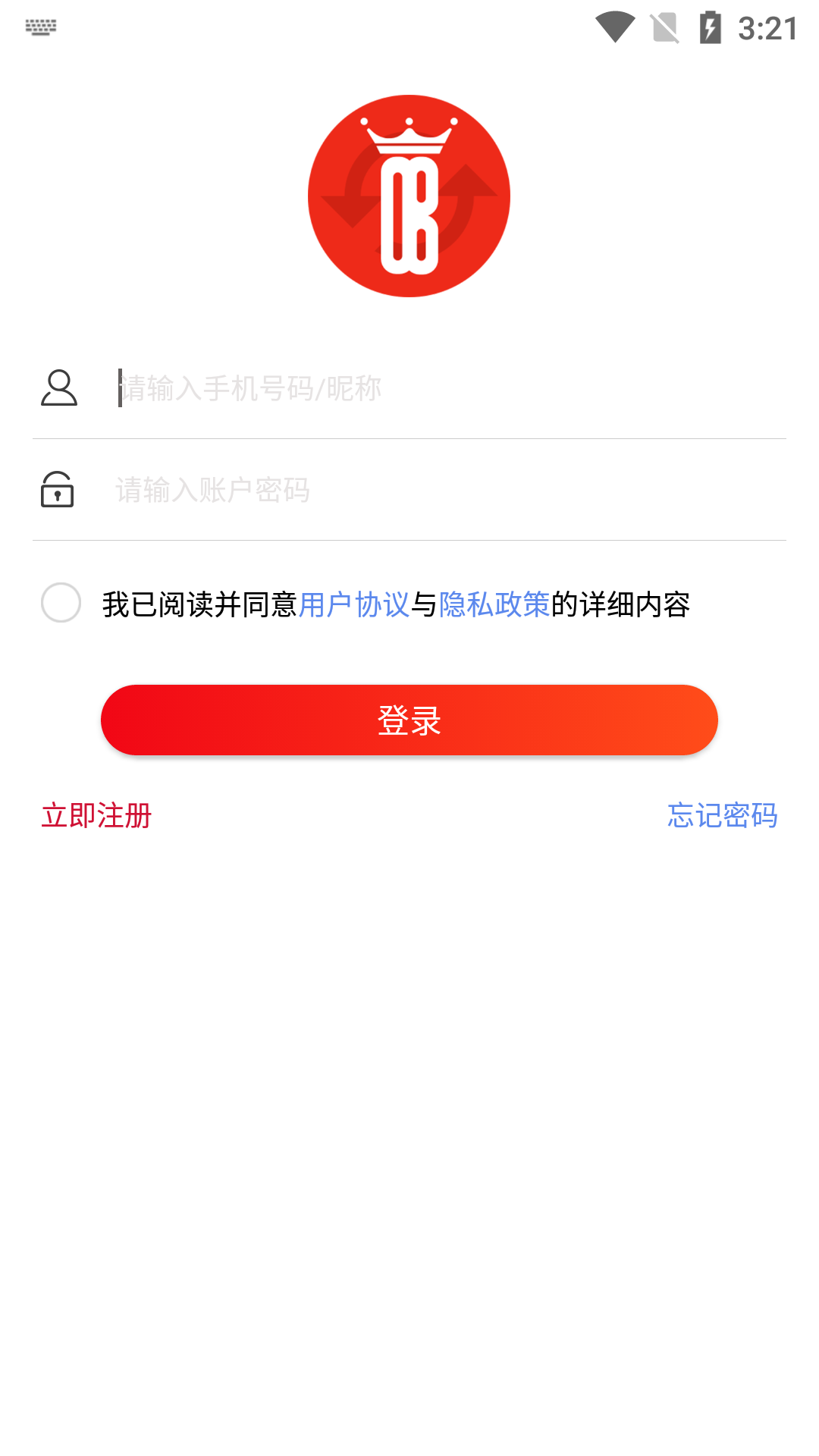Click the keyboard icon in status bar

tap(41, 27)
